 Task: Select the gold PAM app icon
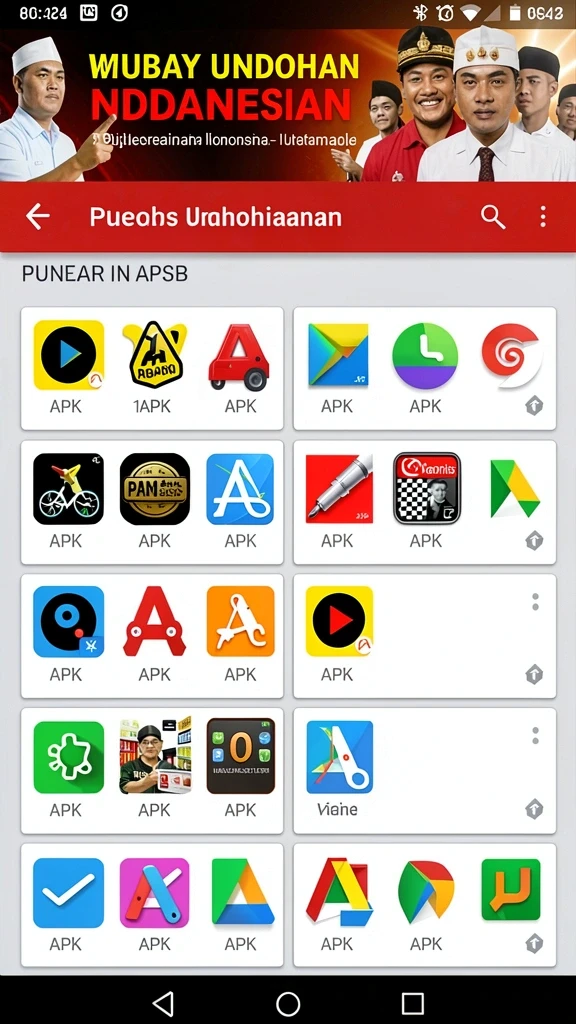pos(155,489)
